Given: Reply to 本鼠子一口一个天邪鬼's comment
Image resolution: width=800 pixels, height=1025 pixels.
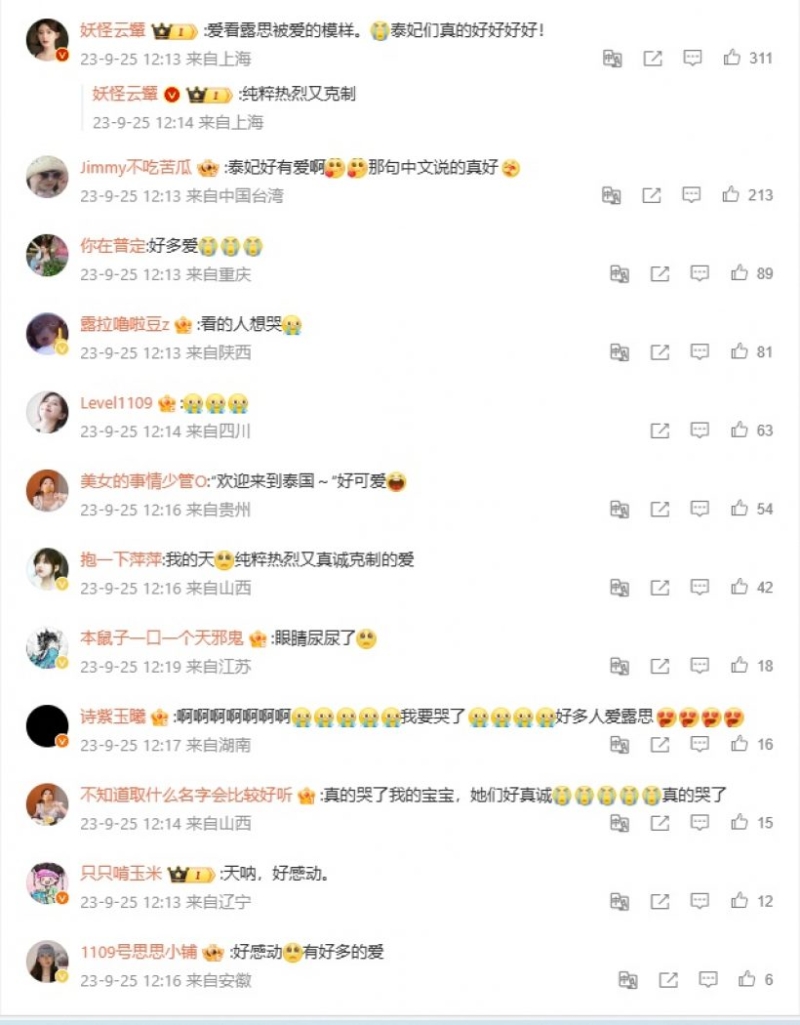Looking at the screenshot, I should 700,666.
